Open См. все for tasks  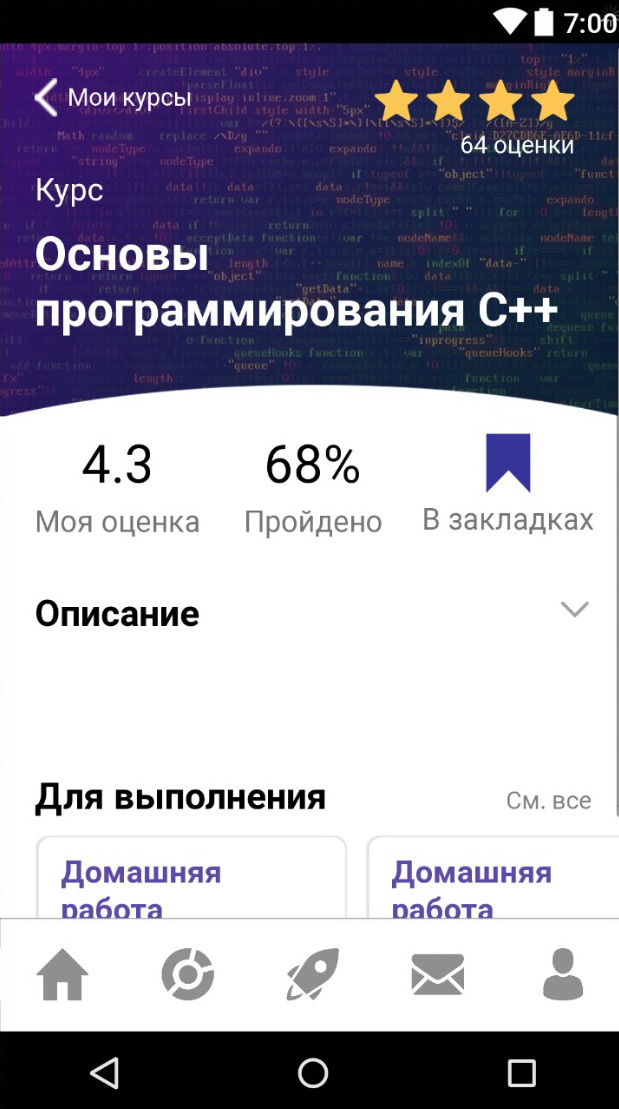(548, 801)
